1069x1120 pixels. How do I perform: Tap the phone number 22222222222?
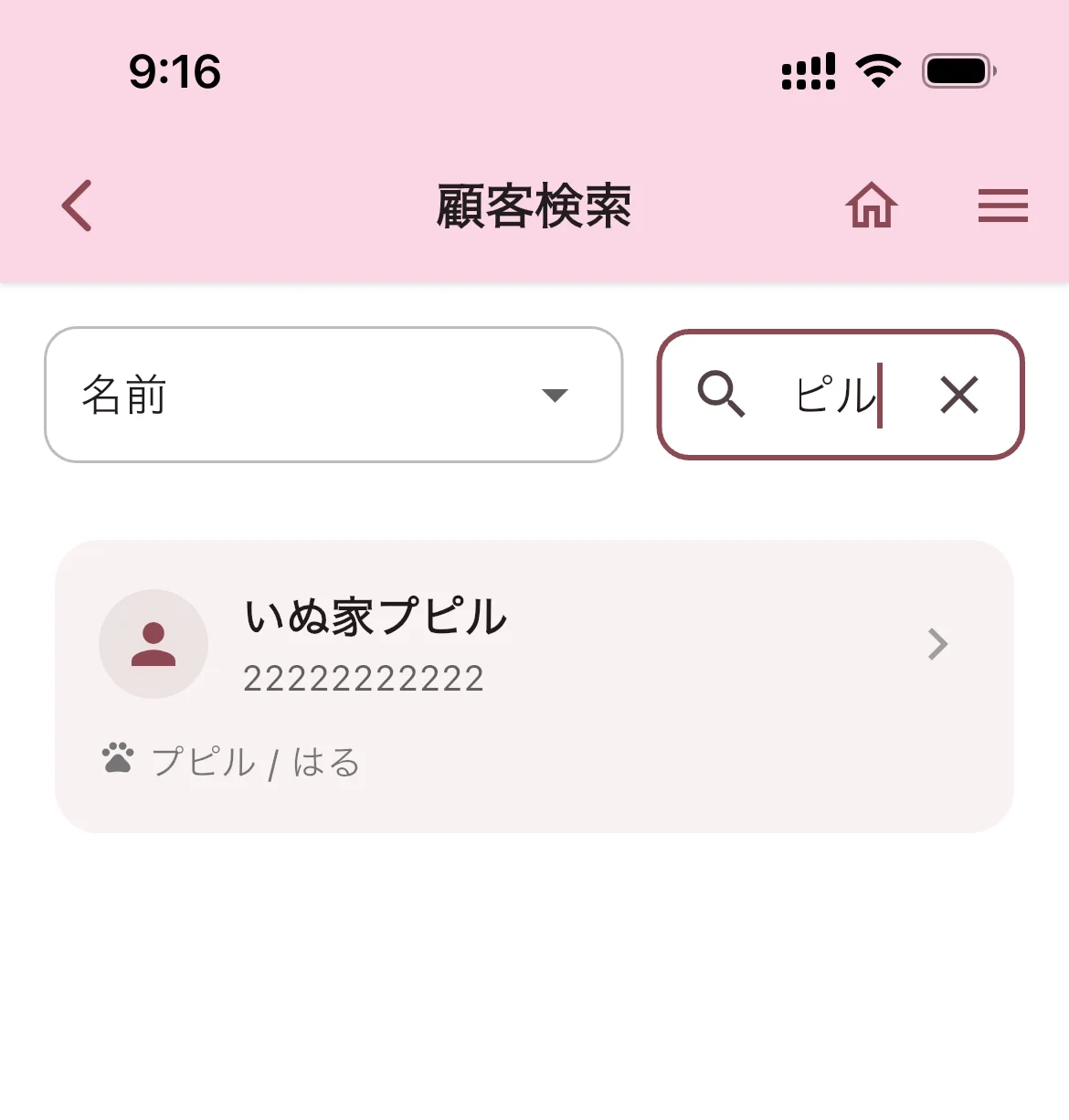tap(365, 677)
